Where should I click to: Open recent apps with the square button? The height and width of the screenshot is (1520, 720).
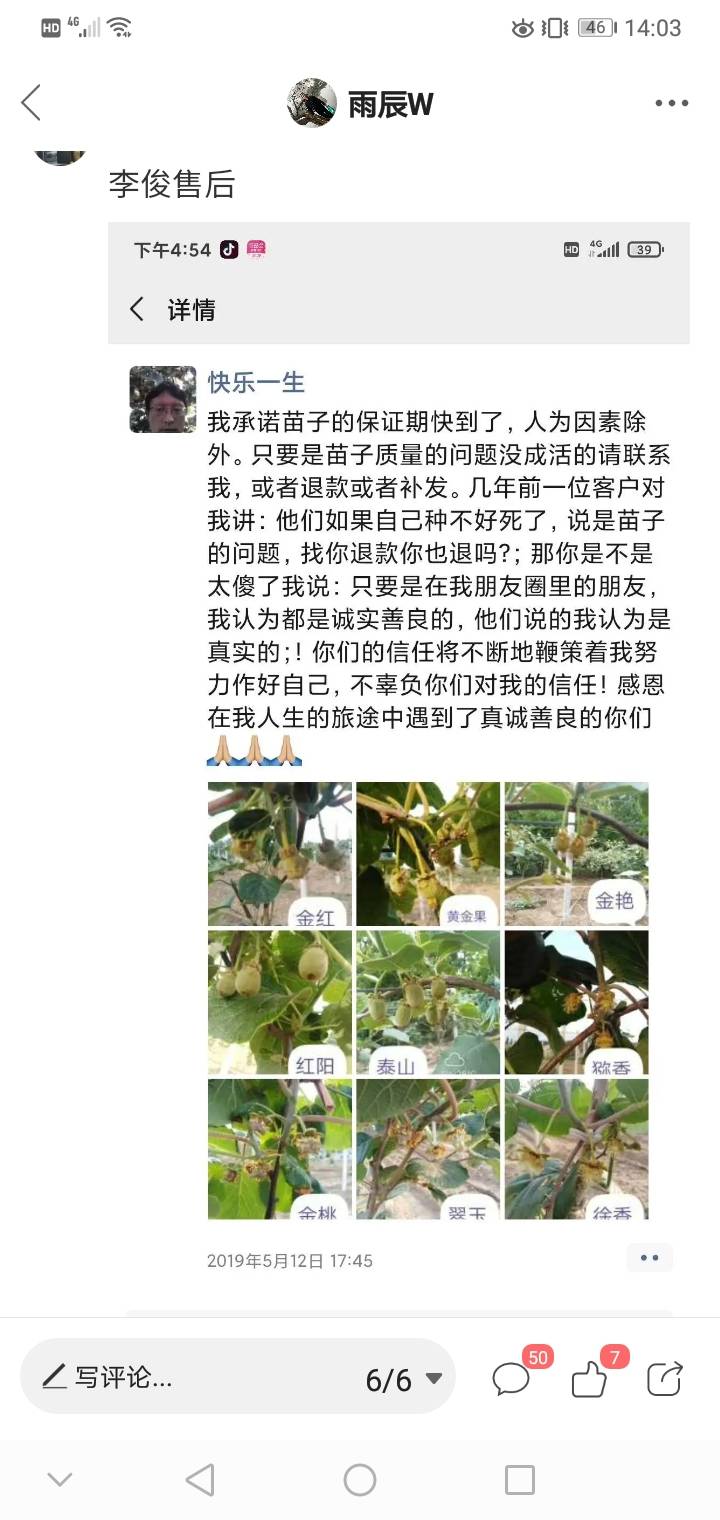coord(519,1480)
